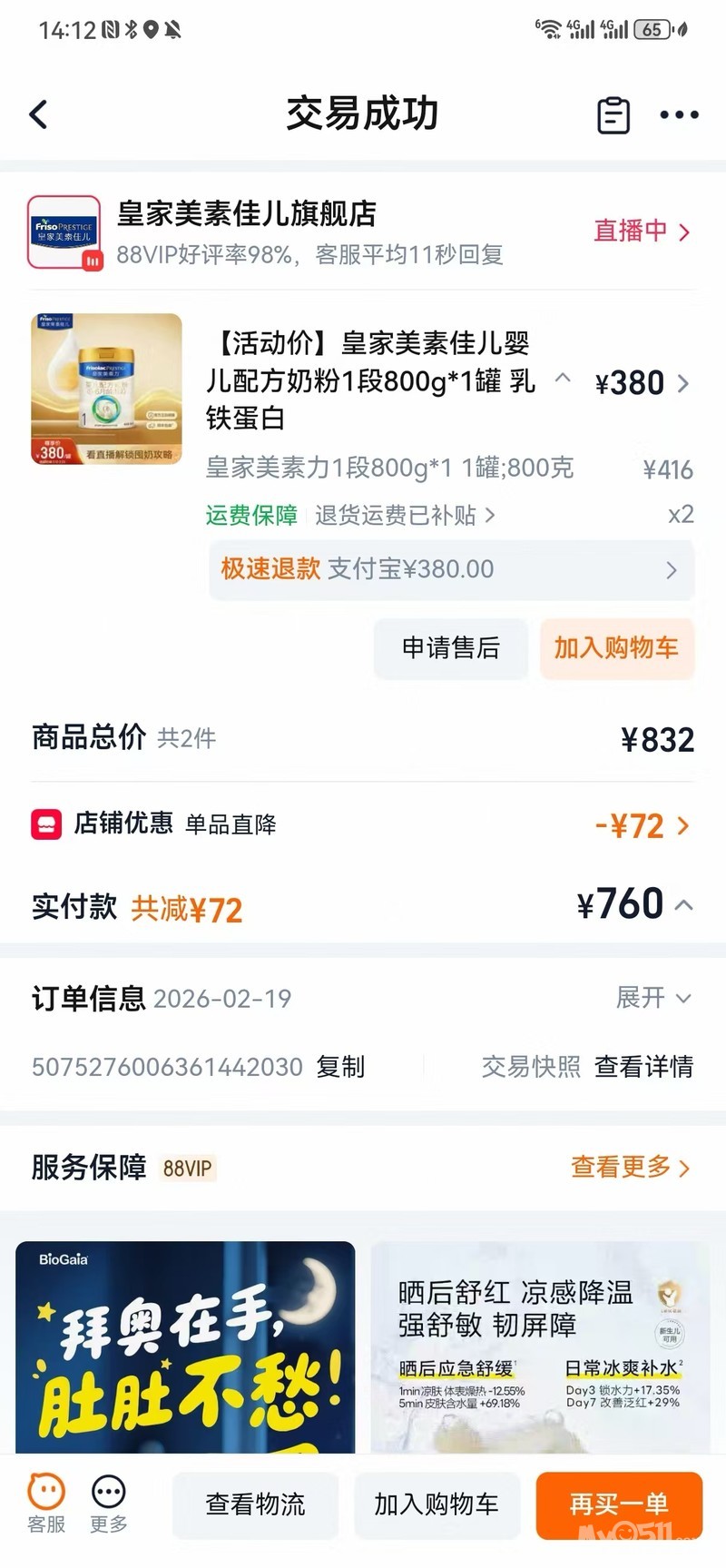Image resolution: width=726 pixels, height=1568 pixels.
Task: Tap 查看物流 to track shipment
Action: pyautogui.click(x=255, y=1504)
